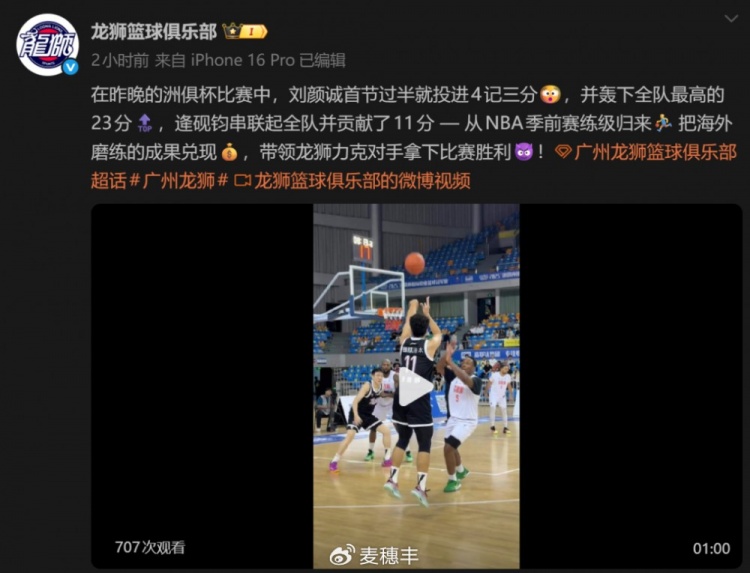750x573 pixels.
Task: Open the #广州龙狮# hashtag
Action: (x=180, y=181)
